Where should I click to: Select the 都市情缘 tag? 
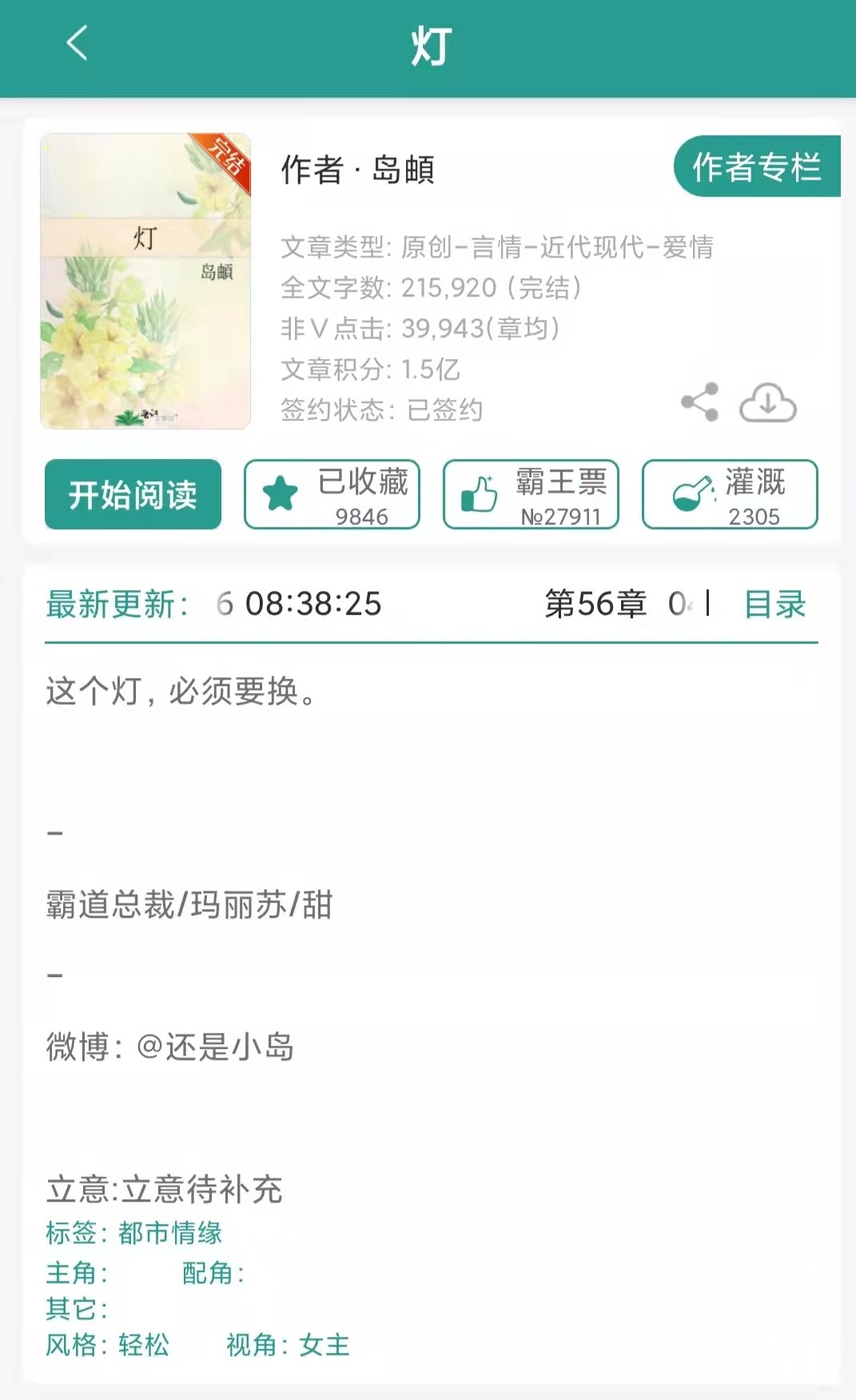tap(170, 1233)
